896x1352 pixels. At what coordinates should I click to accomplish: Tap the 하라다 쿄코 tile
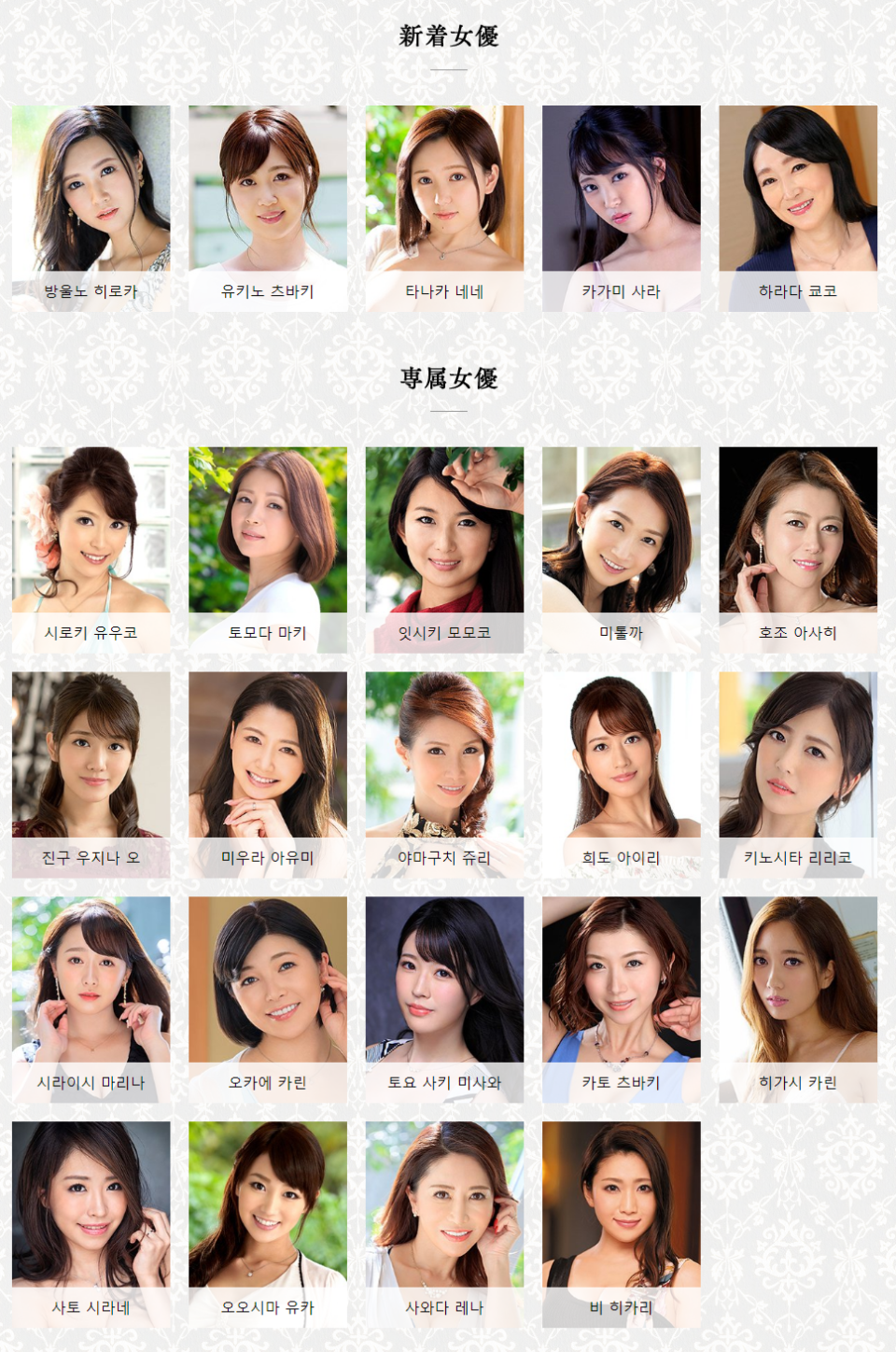coord(797,207)
